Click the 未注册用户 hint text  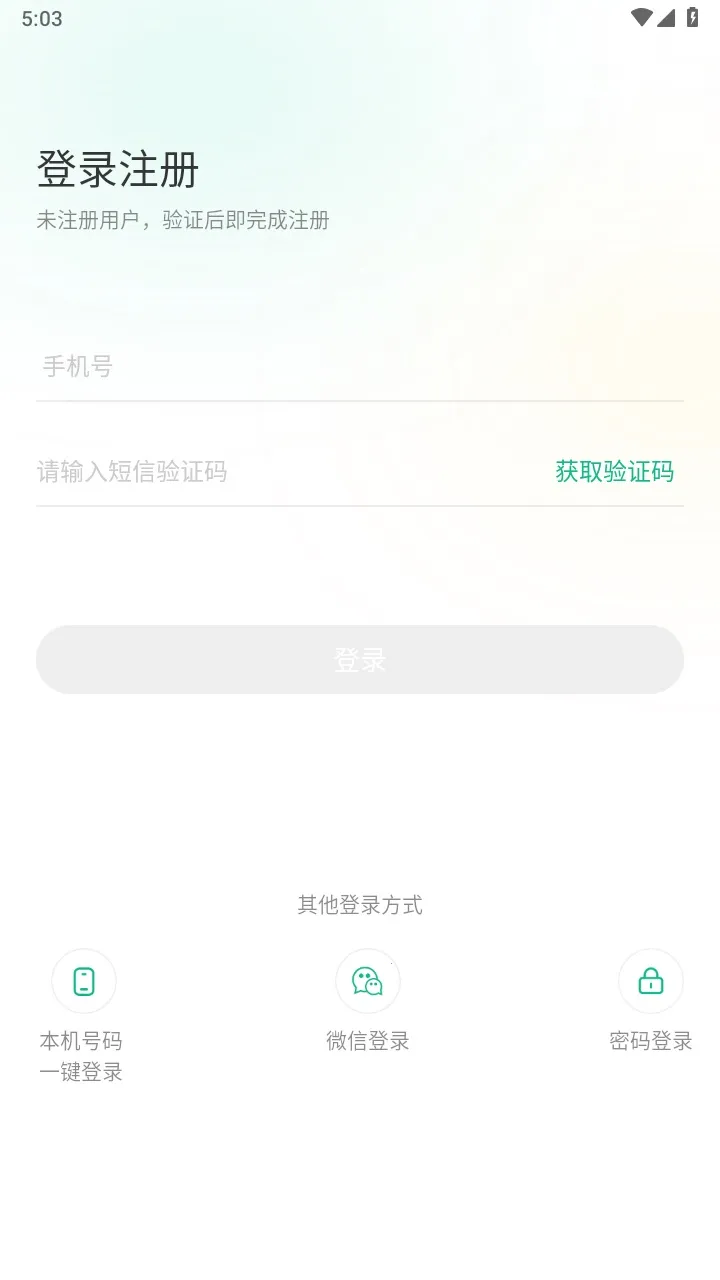click(x=184, y=220)
